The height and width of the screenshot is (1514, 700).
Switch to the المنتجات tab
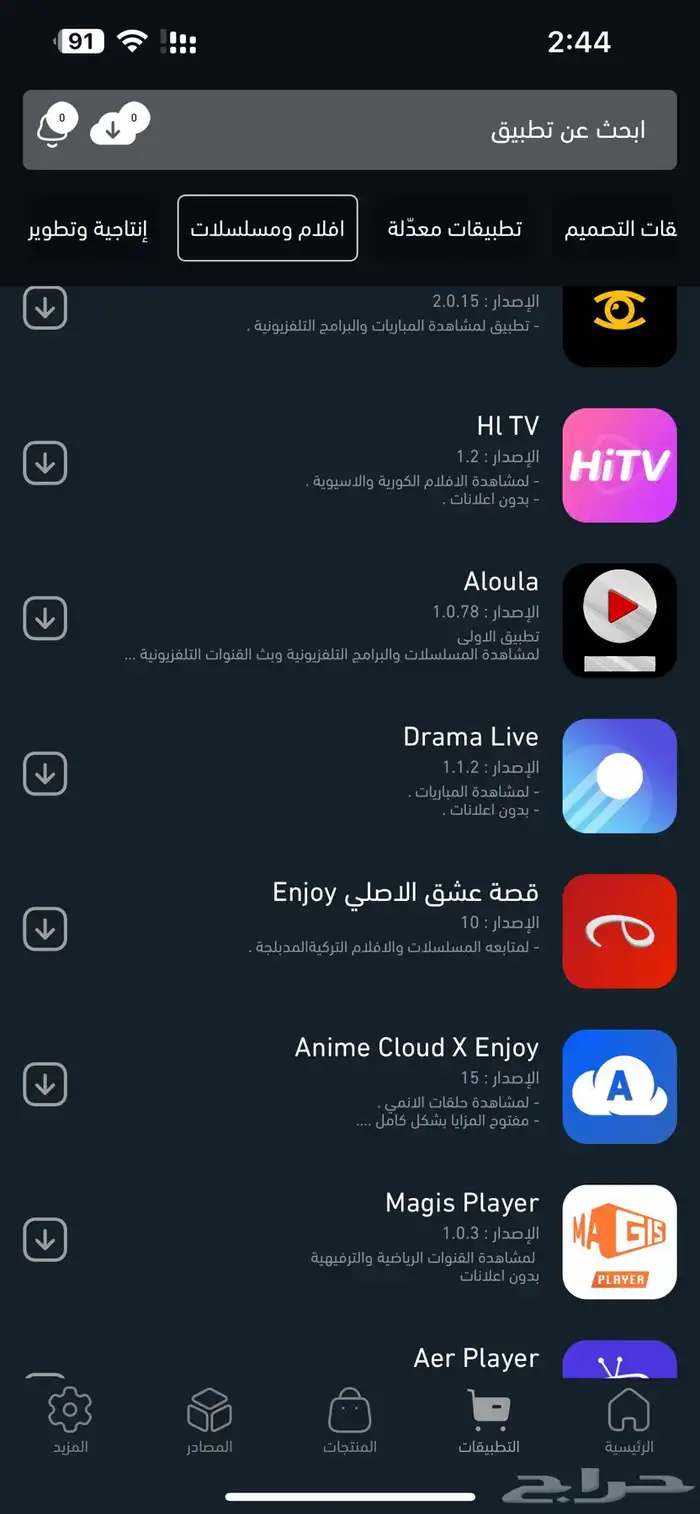point(349,1421)
